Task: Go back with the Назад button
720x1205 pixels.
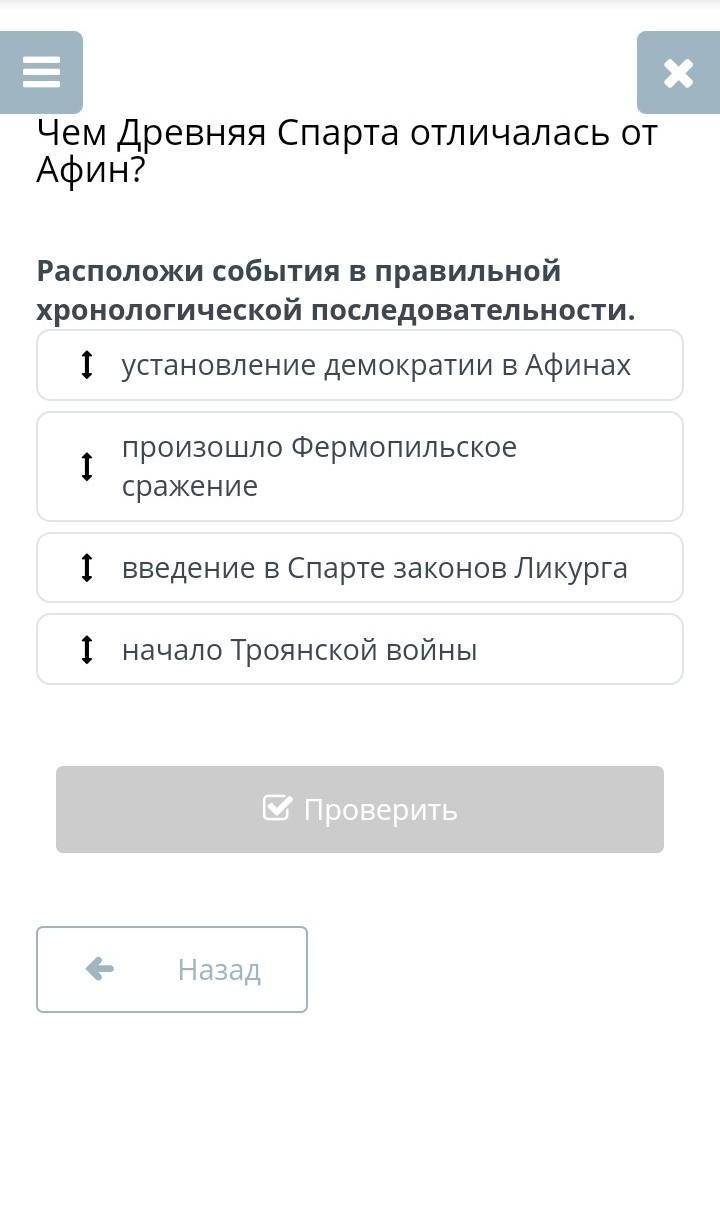Action: point(172,969)
